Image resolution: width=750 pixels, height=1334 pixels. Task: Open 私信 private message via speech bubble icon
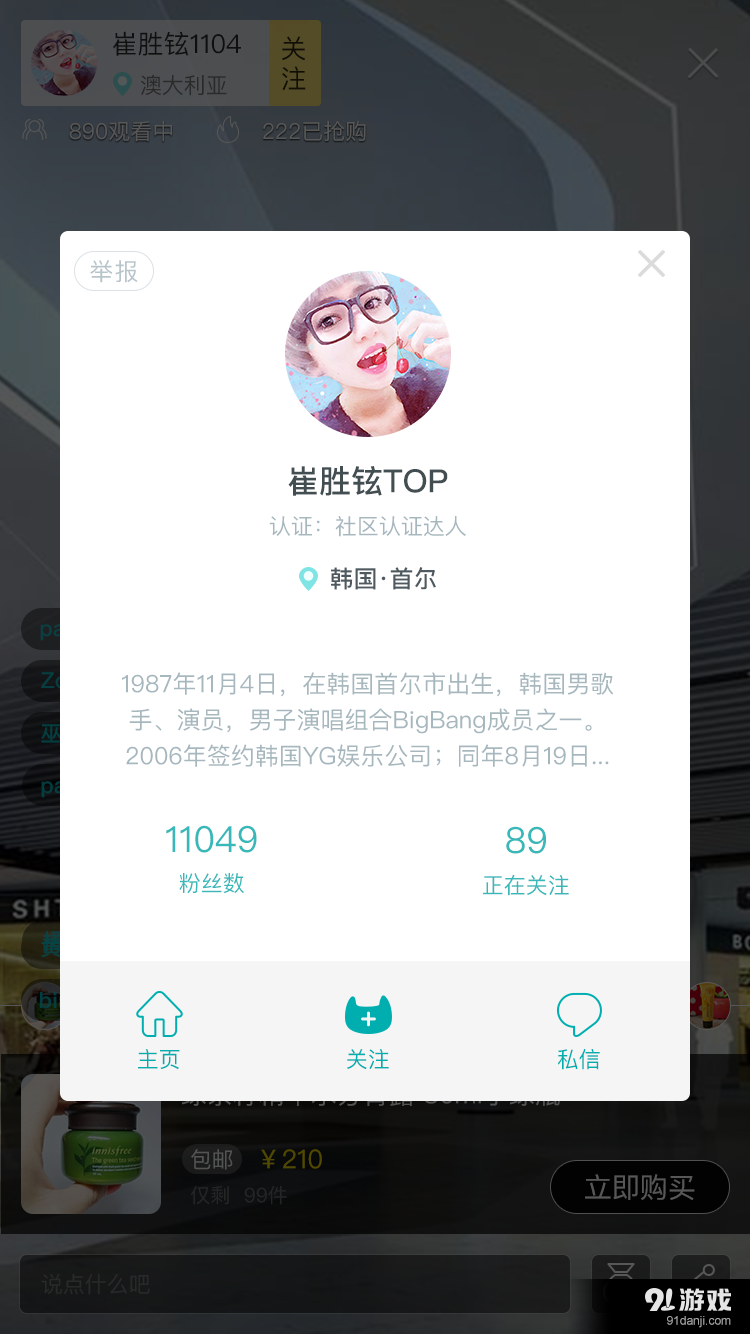578,1014
